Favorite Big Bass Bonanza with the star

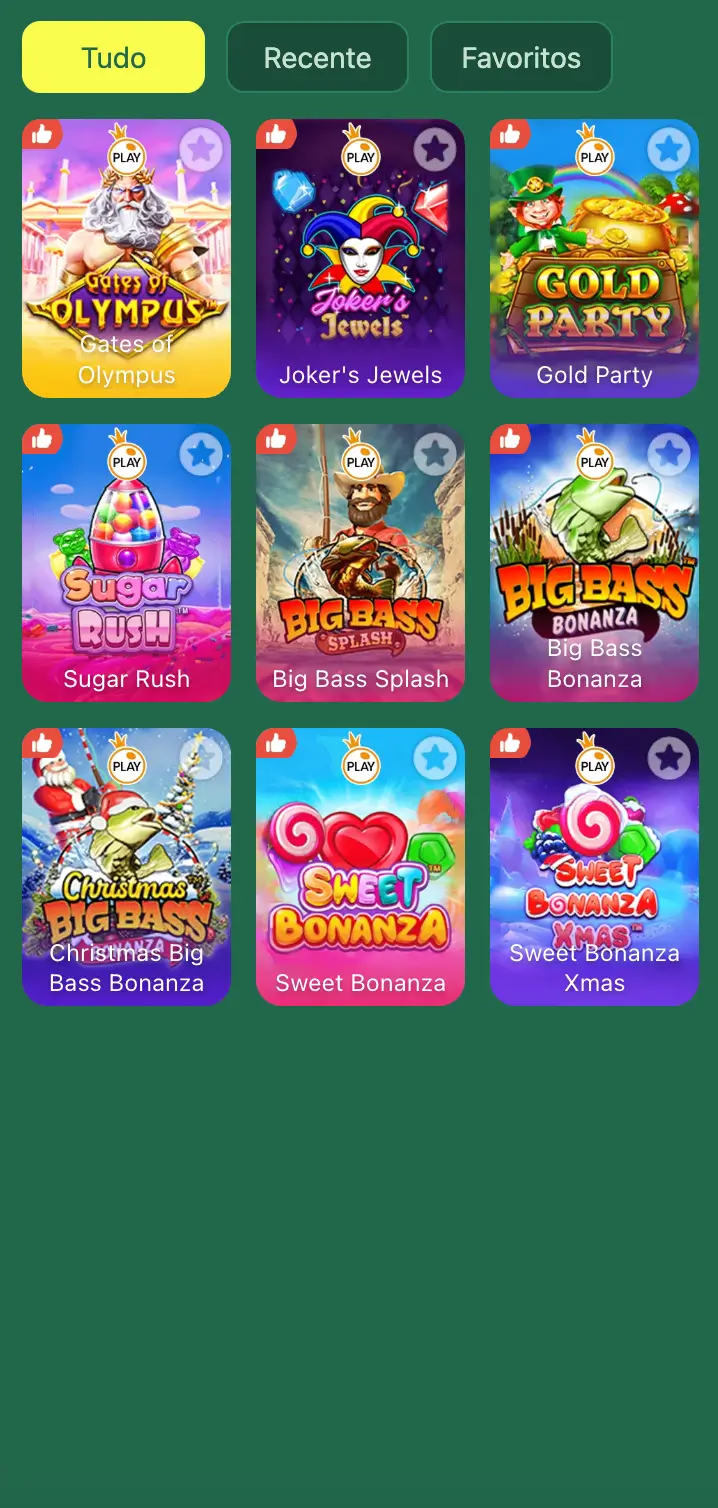(669, 454)
